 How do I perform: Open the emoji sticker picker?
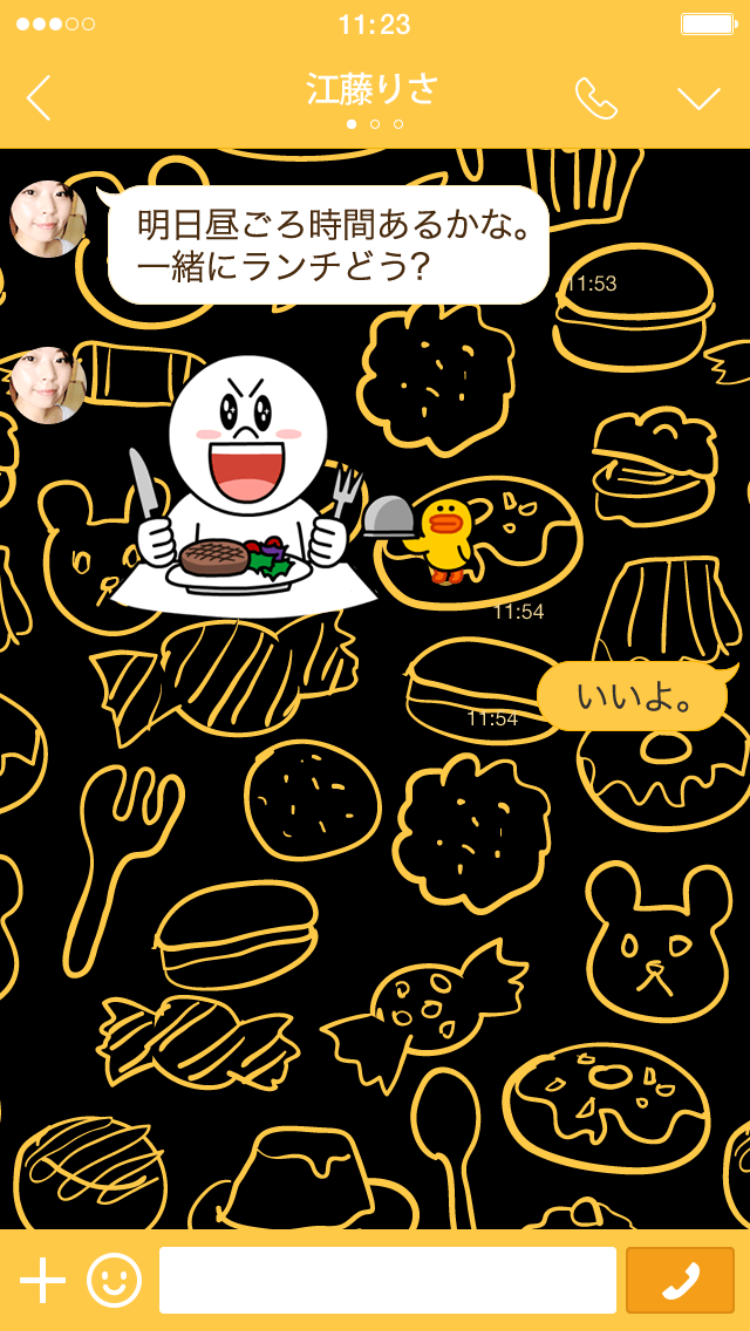[x=114, y=1280]
